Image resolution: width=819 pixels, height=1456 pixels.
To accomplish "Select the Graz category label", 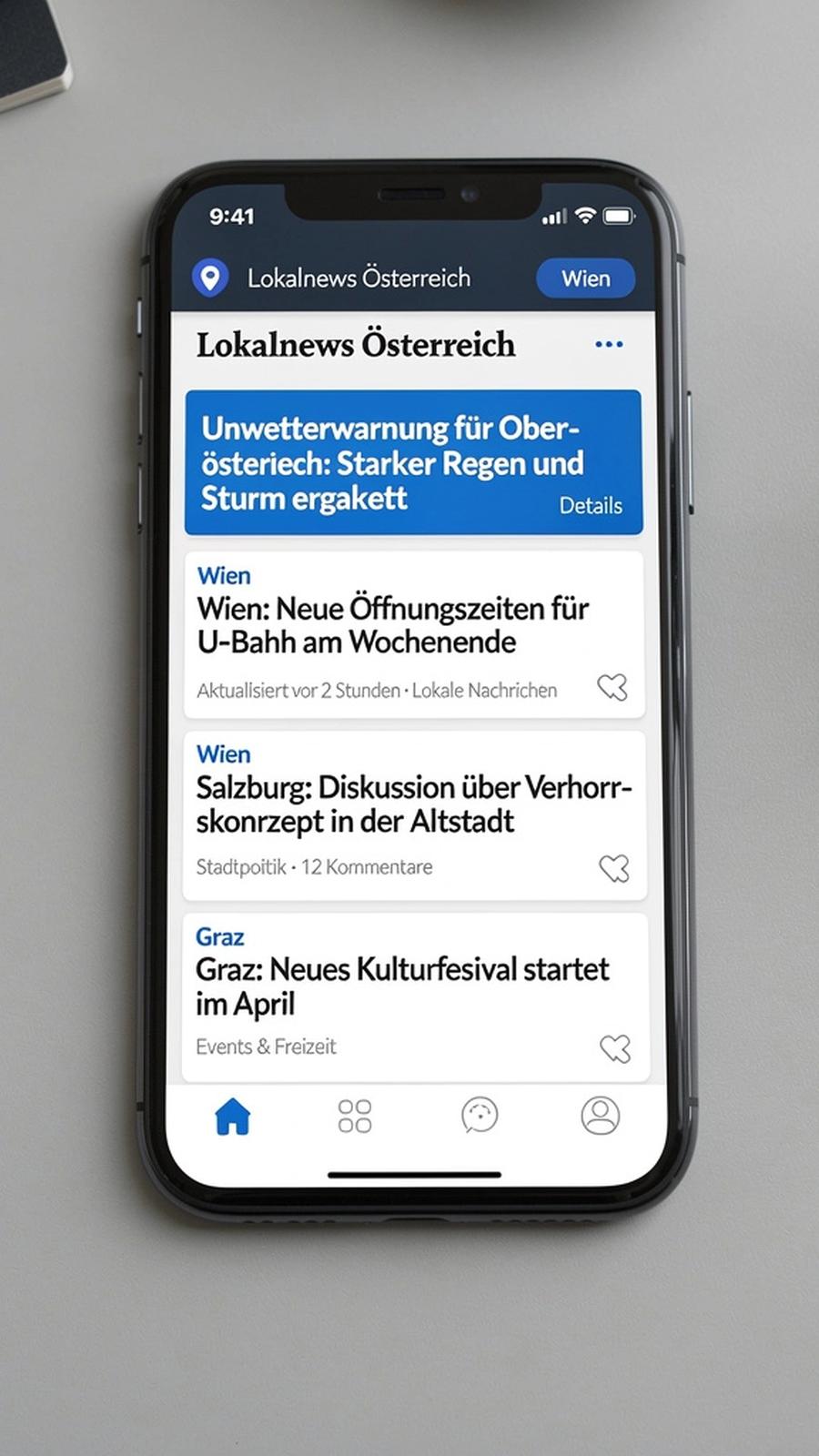I will pyautogui.click(x=220, y=936).
